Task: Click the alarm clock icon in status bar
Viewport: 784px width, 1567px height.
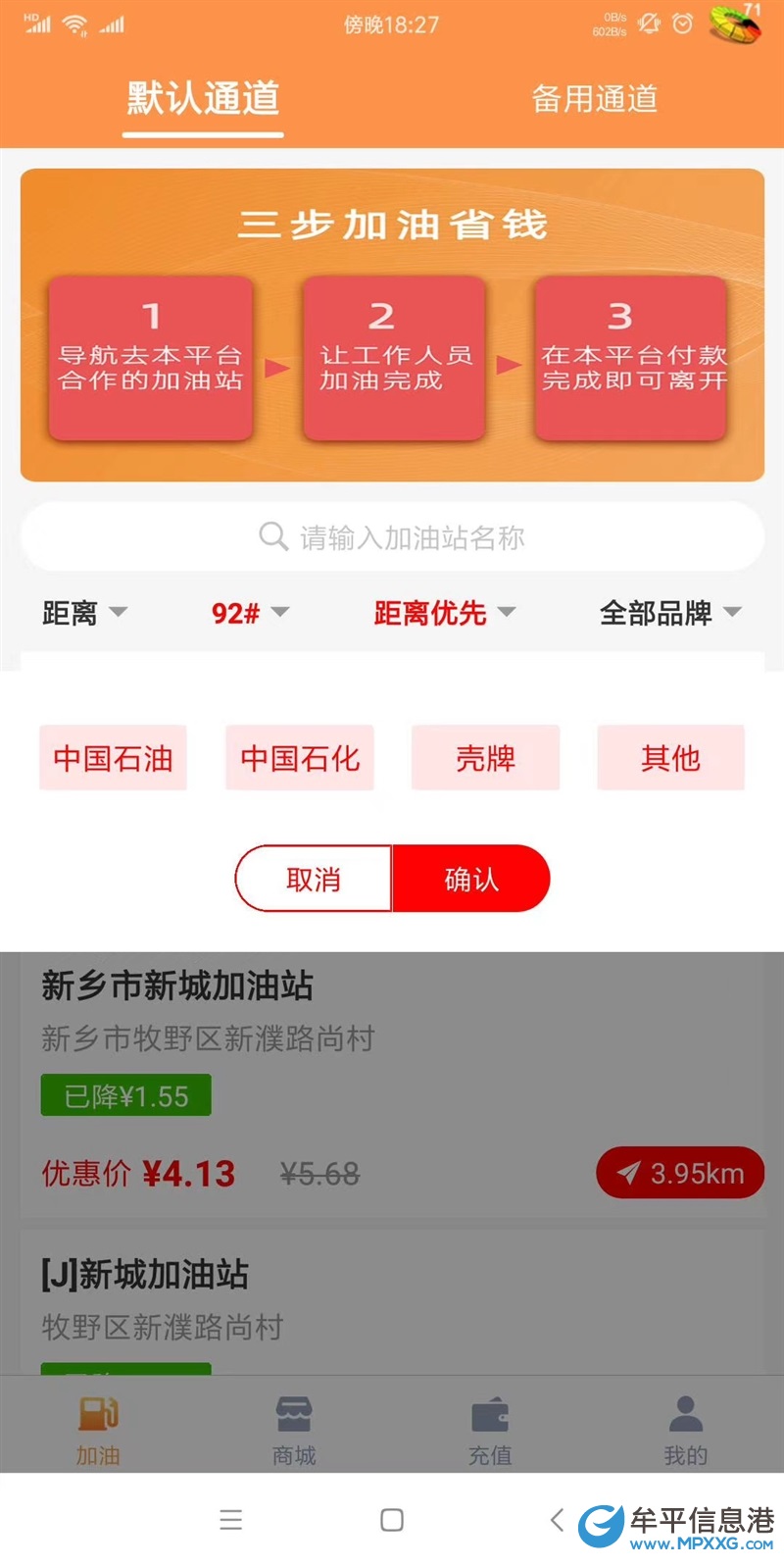Action: click(682, 25)
